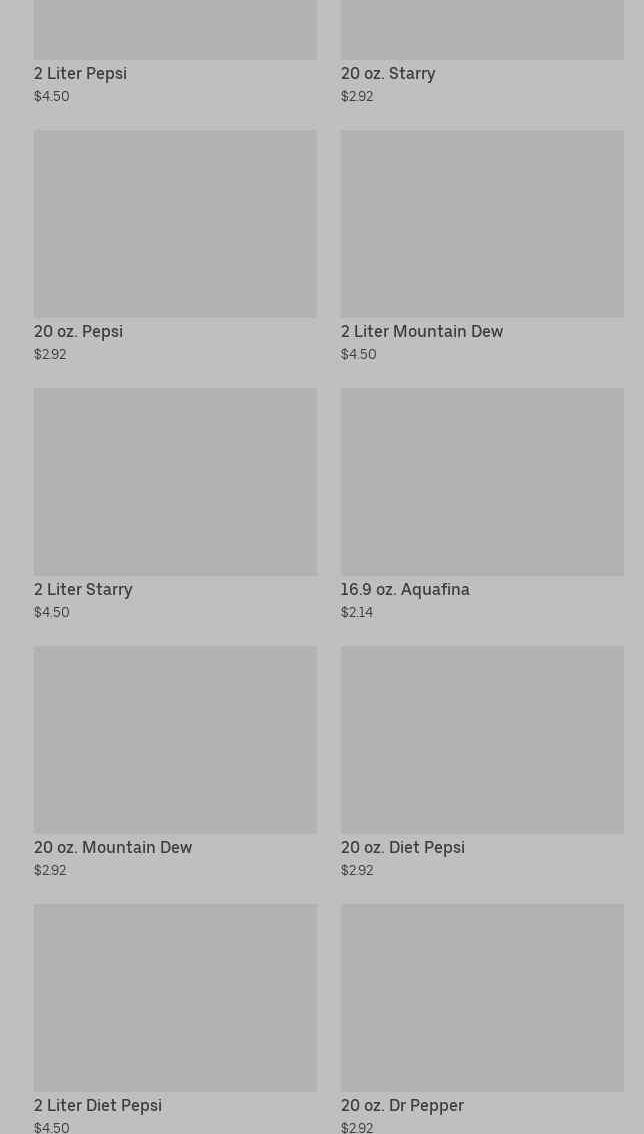This screenshot has height=1134, width=644.
Task: Open the 20 oz. Pepsi card
Action: click(x=175, y=247)
